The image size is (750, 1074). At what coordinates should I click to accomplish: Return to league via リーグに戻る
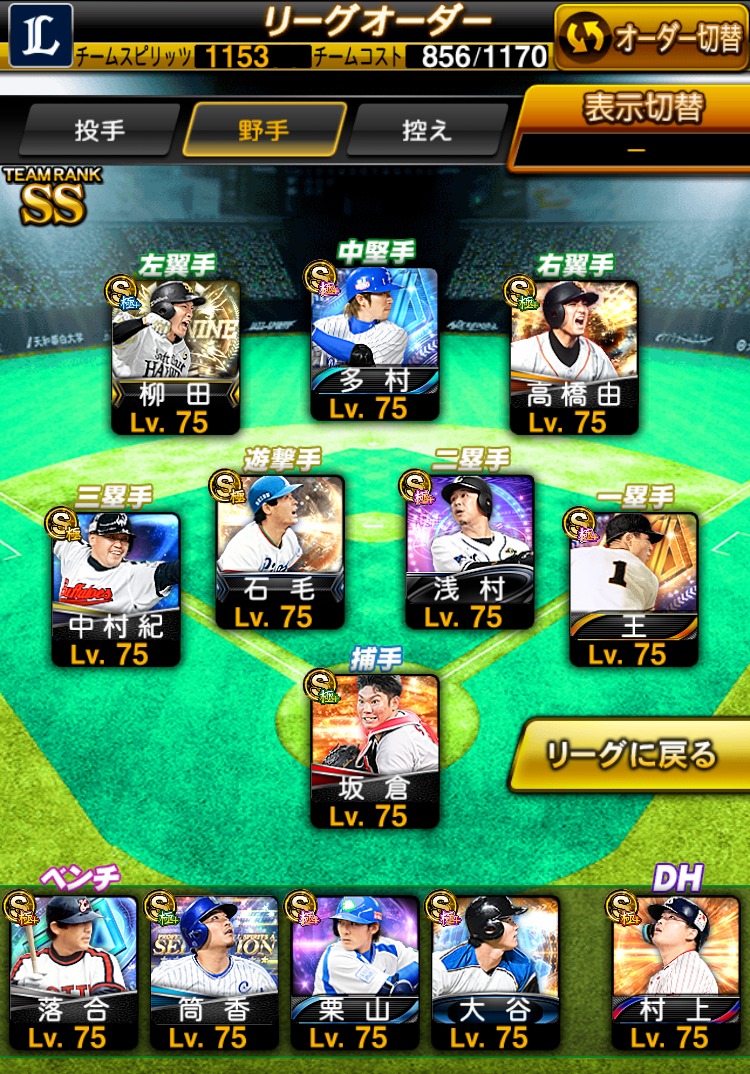[630, 755]
